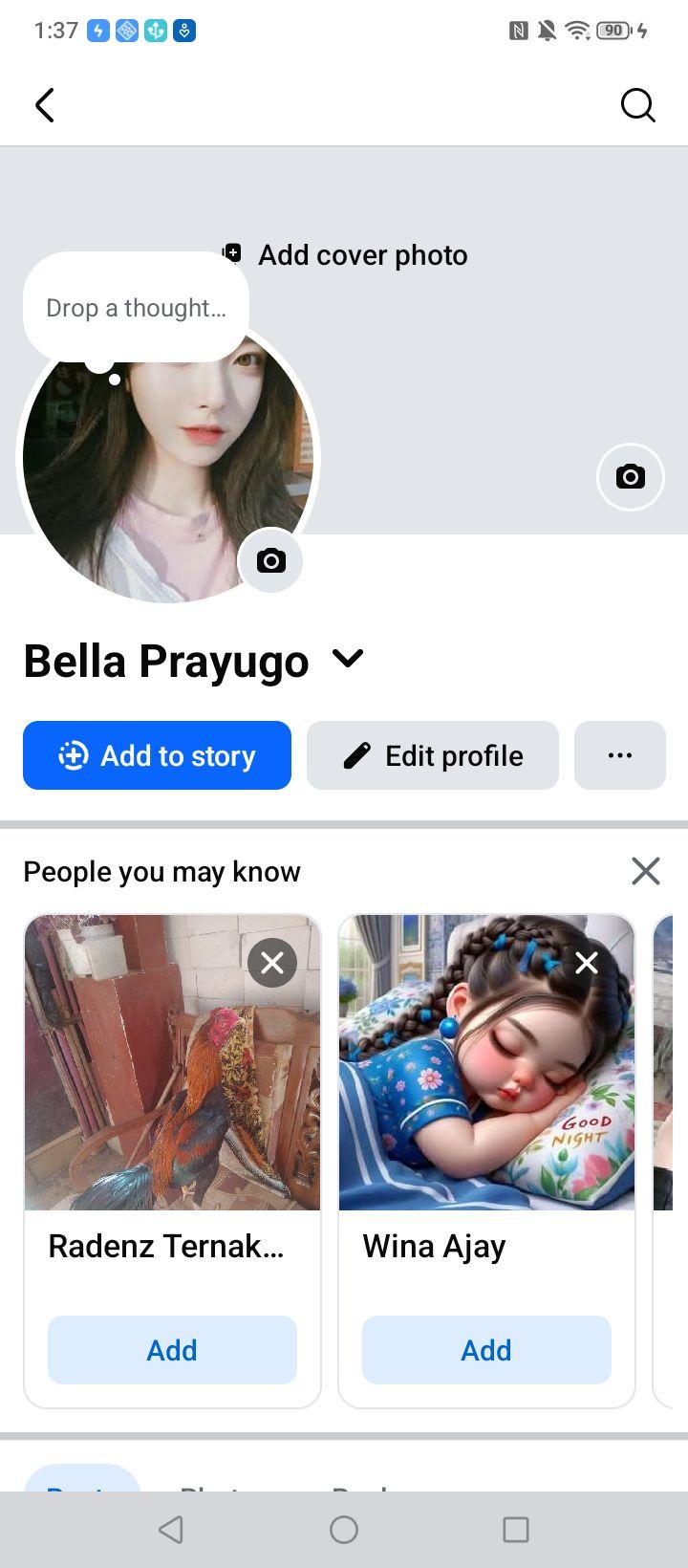Open Edit profile
Screen dimensions: 688x1568
pos(433,755)
